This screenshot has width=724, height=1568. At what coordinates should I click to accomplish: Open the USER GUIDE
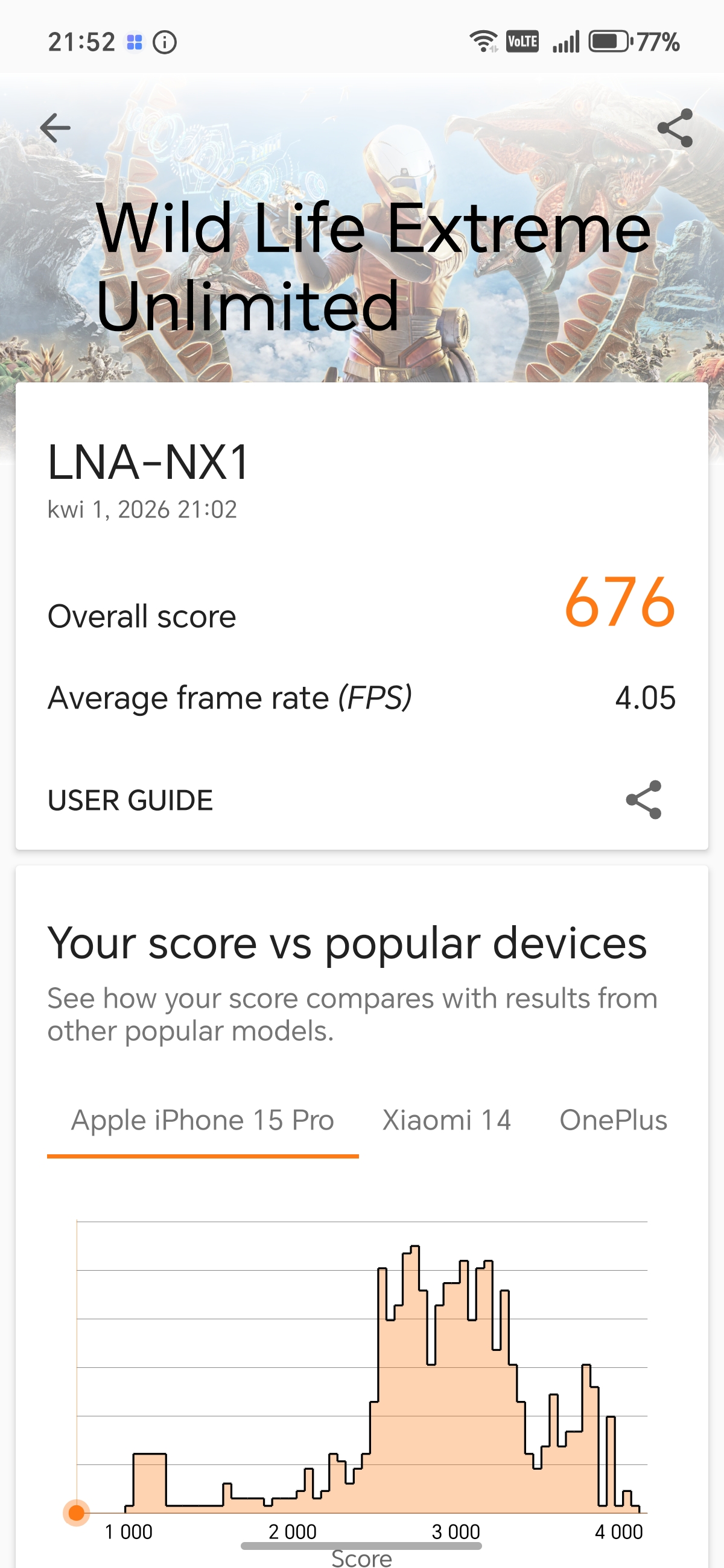[130, 800]
